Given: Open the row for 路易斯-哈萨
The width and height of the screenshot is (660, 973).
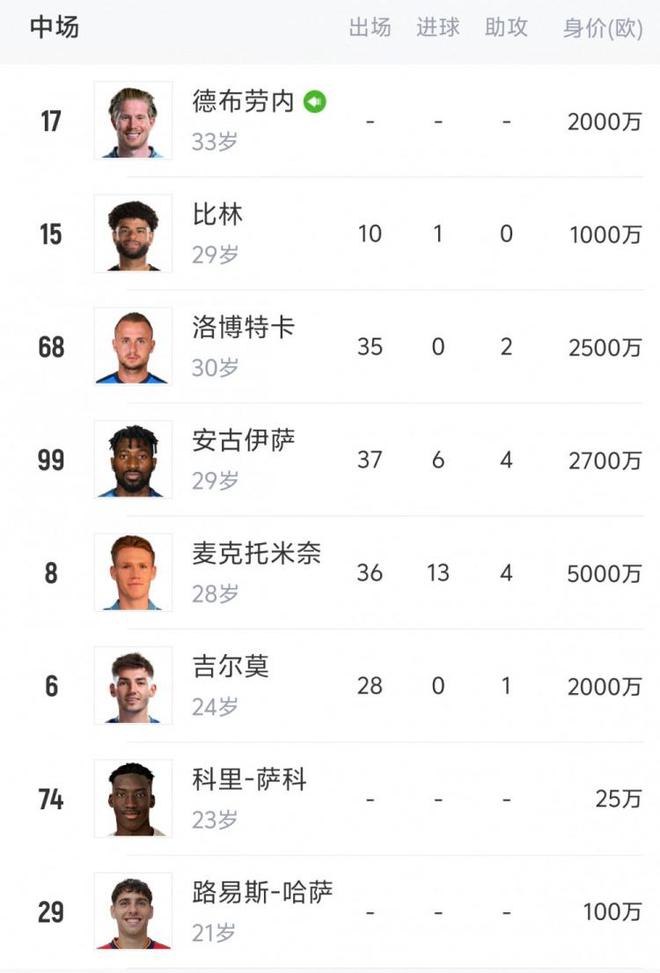Looking at the screenshot, I should (262, 893).
